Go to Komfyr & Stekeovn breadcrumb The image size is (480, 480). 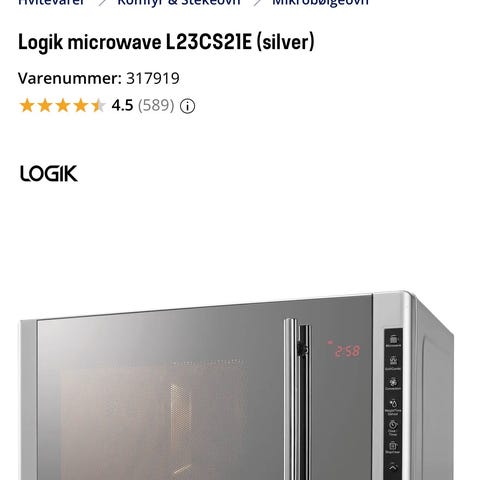[179, 3]
